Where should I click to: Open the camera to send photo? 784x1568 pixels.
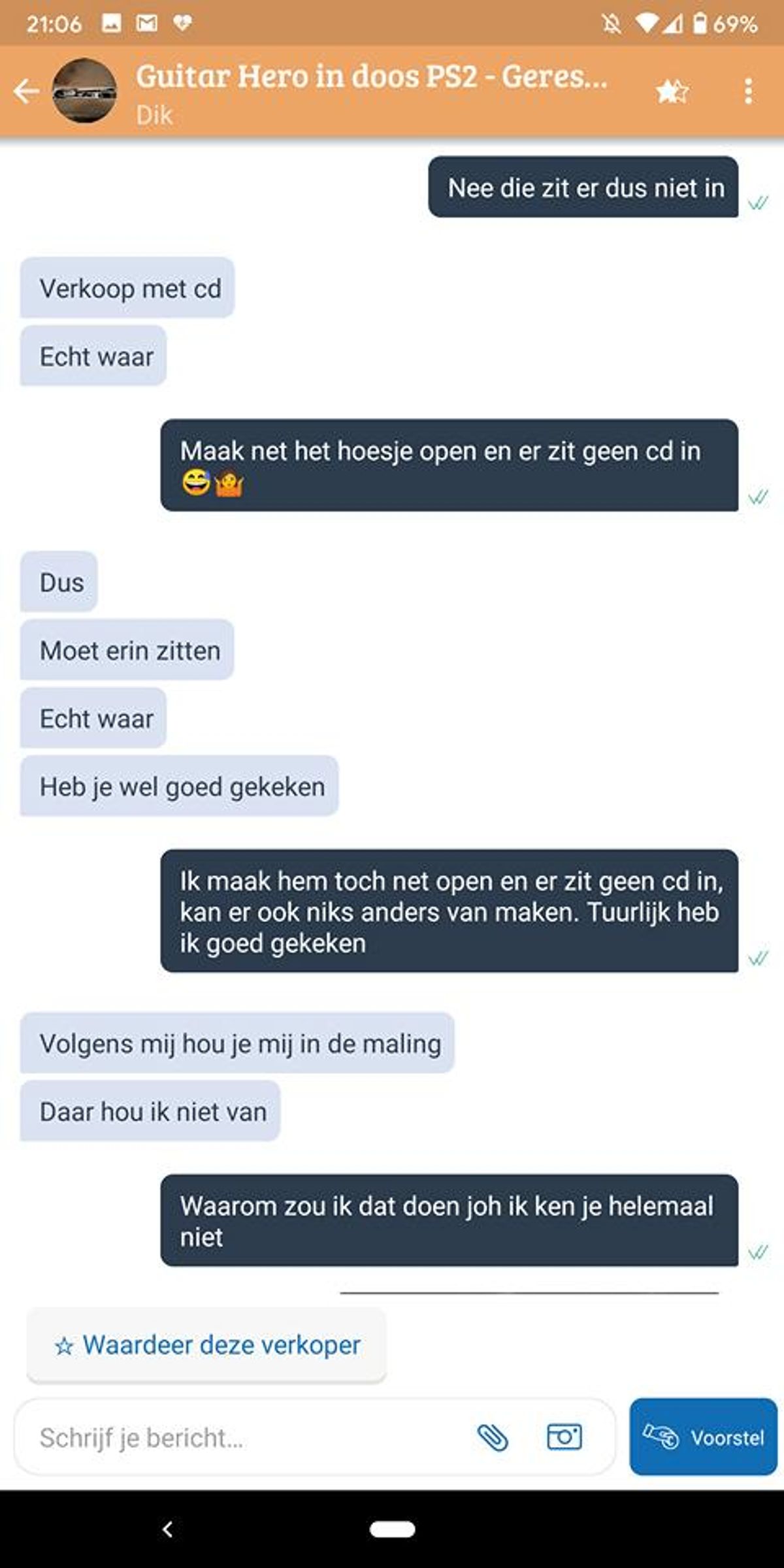point(564,1437)
